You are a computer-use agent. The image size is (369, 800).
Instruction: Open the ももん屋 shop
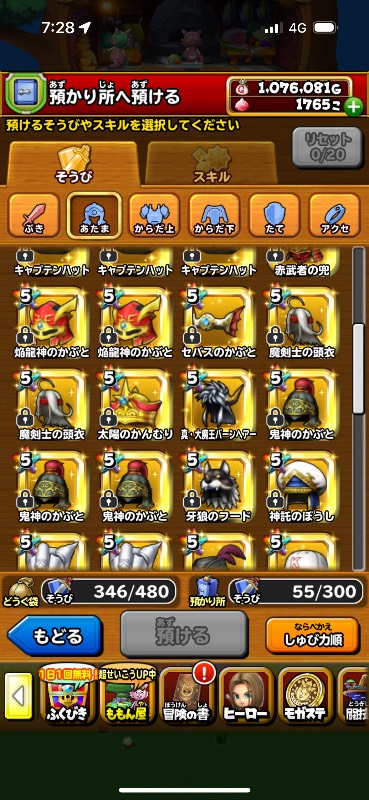pyautogui.click(x=129, y=696)
